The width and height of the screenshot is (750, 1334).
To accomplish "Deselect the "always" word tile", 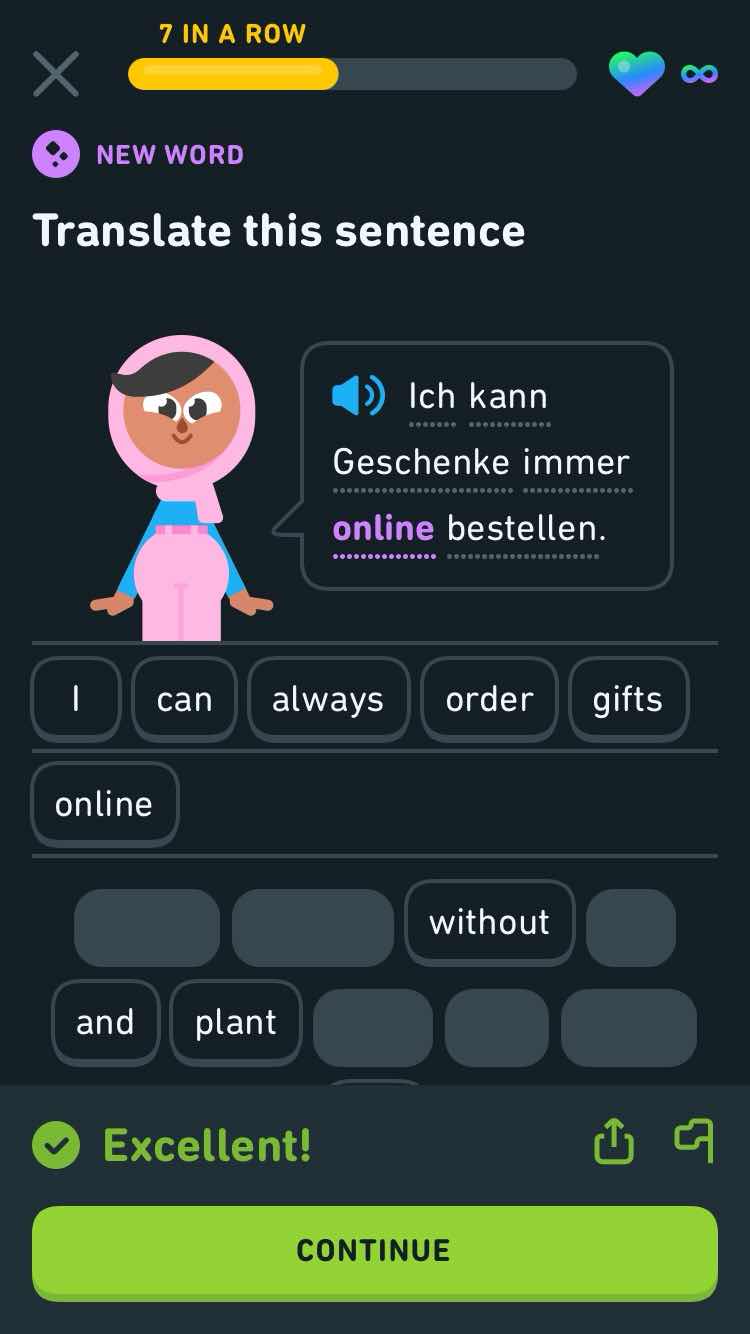I will pyautogui.click(x=328, y=699).
